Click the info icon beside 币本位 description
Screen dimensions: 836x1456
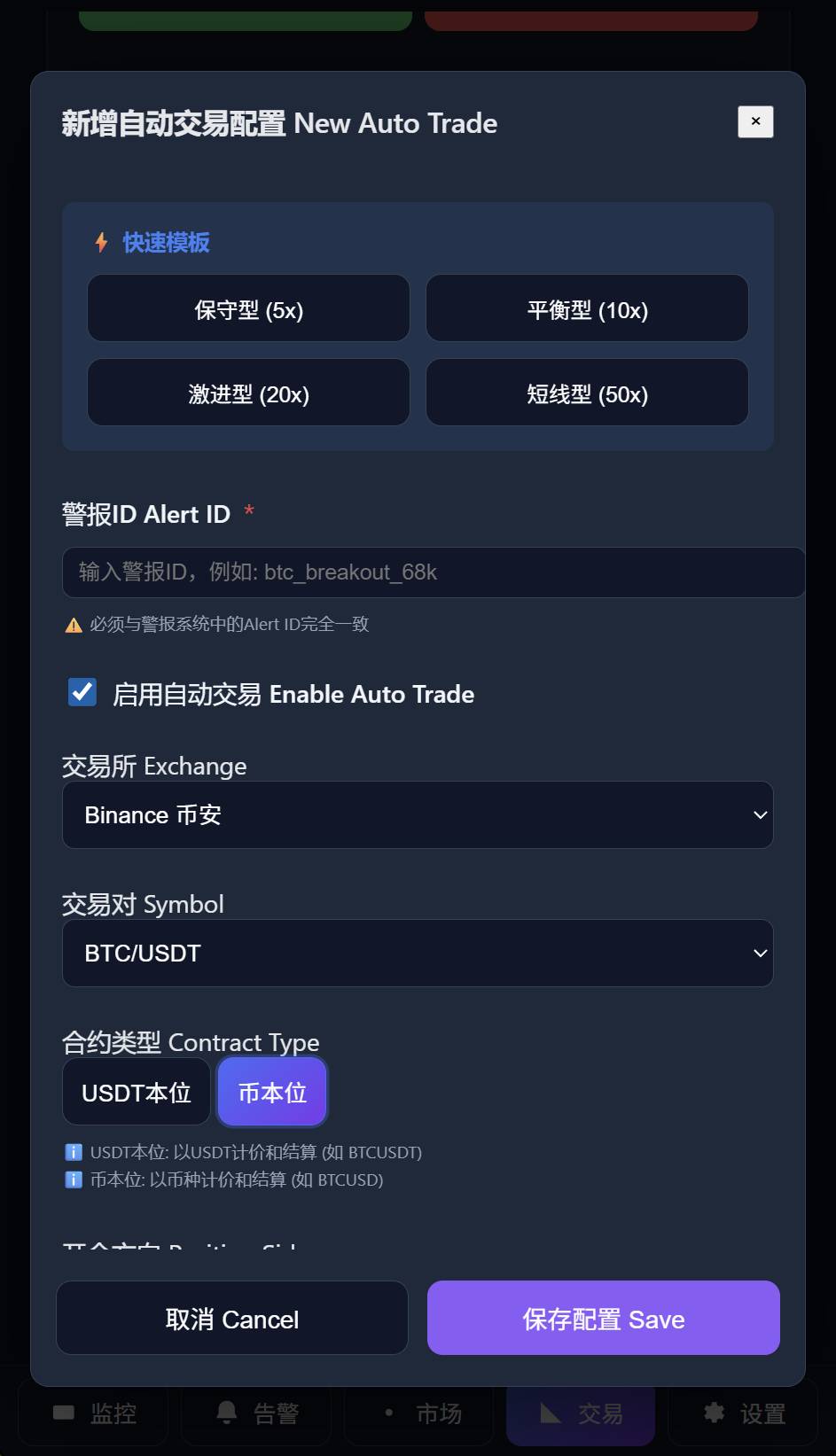click(74, 1180)
